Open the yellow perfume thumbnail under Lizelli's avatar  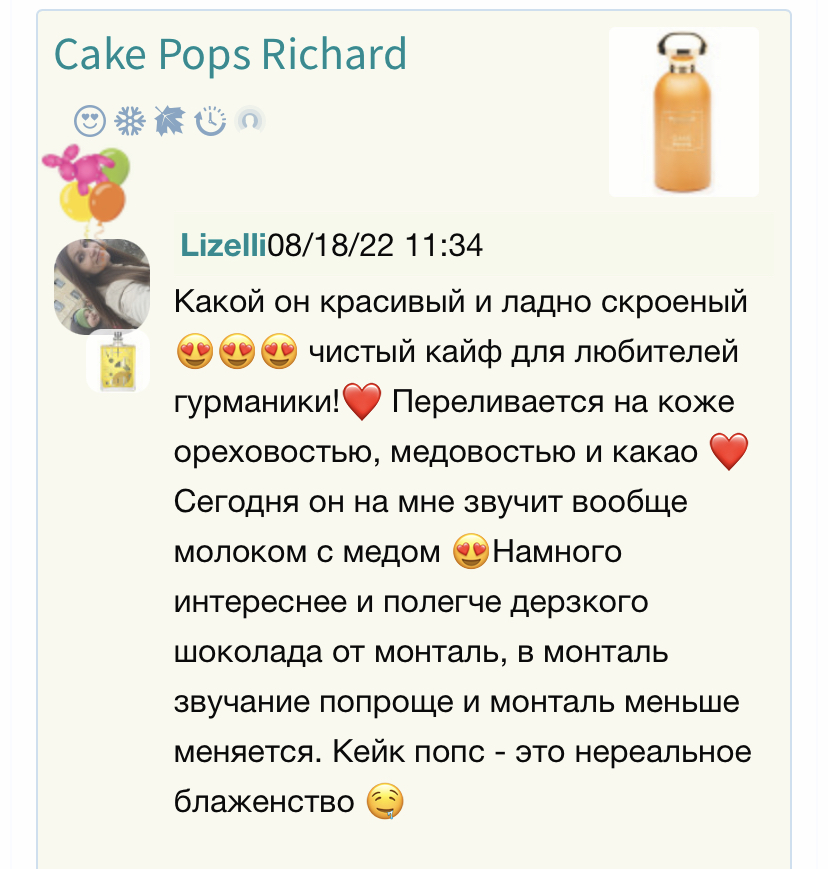[118, 362]
